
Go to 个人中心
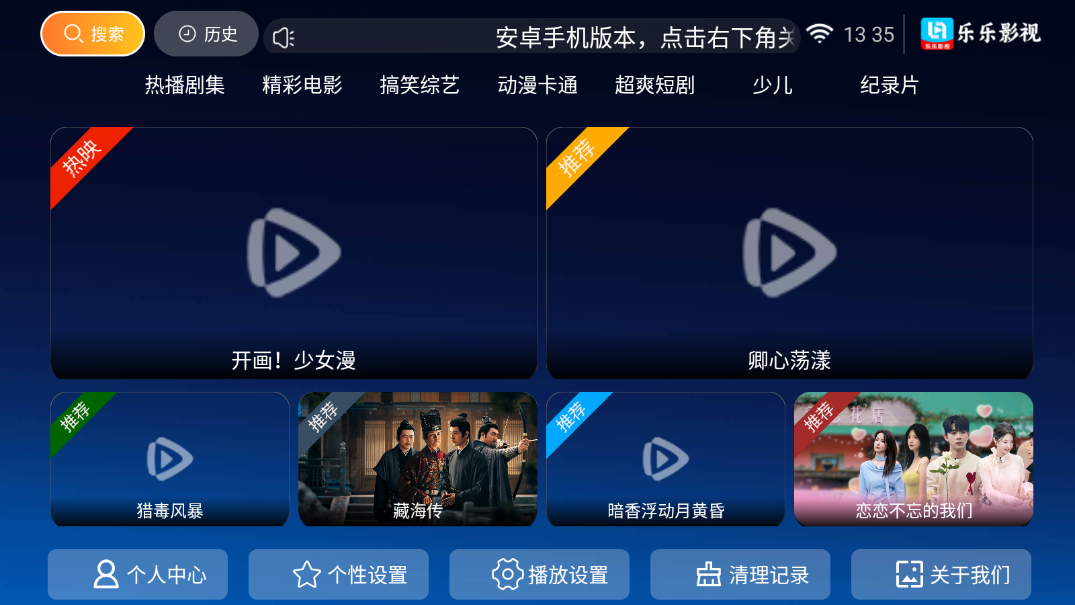point(138,575)
